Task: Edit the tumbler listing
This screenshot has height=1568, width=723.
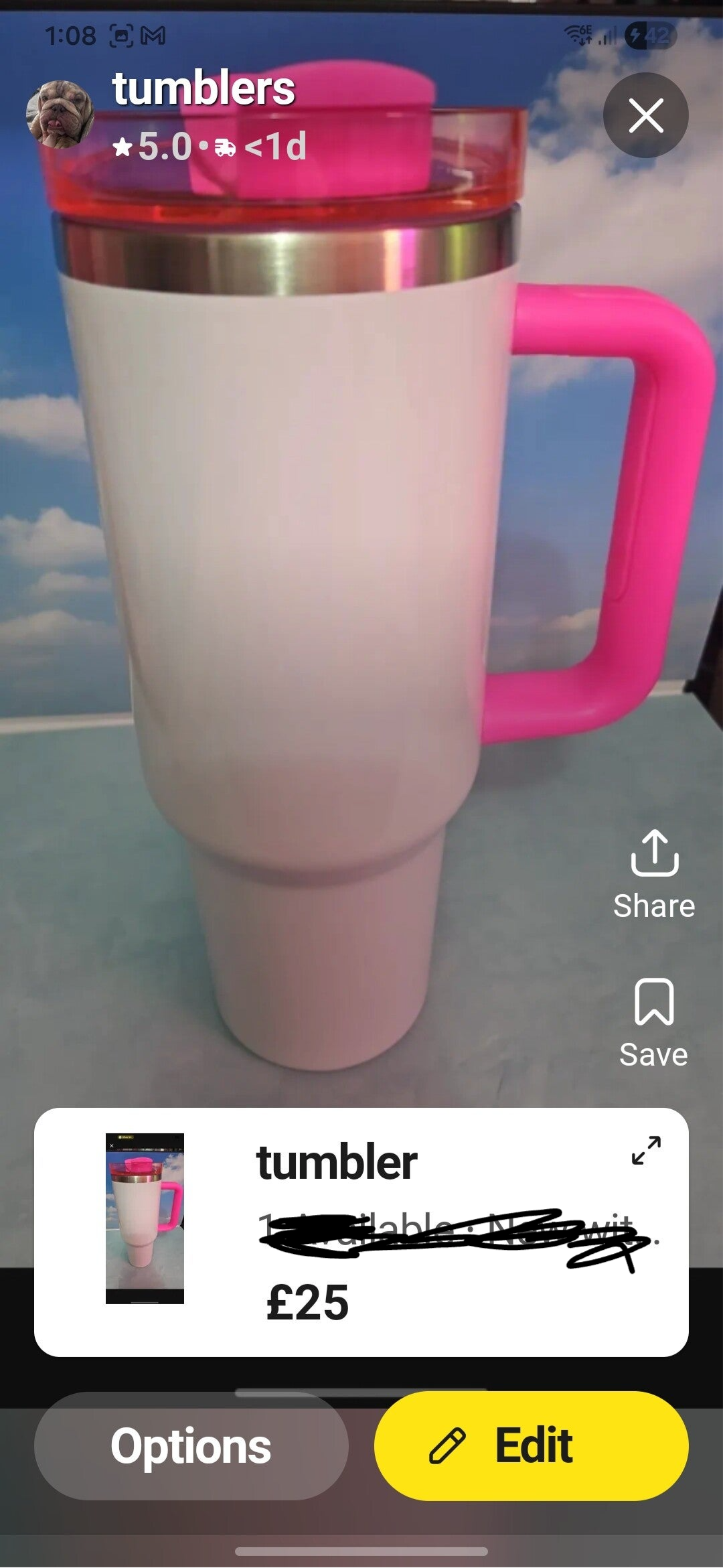Action: point(531,1445)
